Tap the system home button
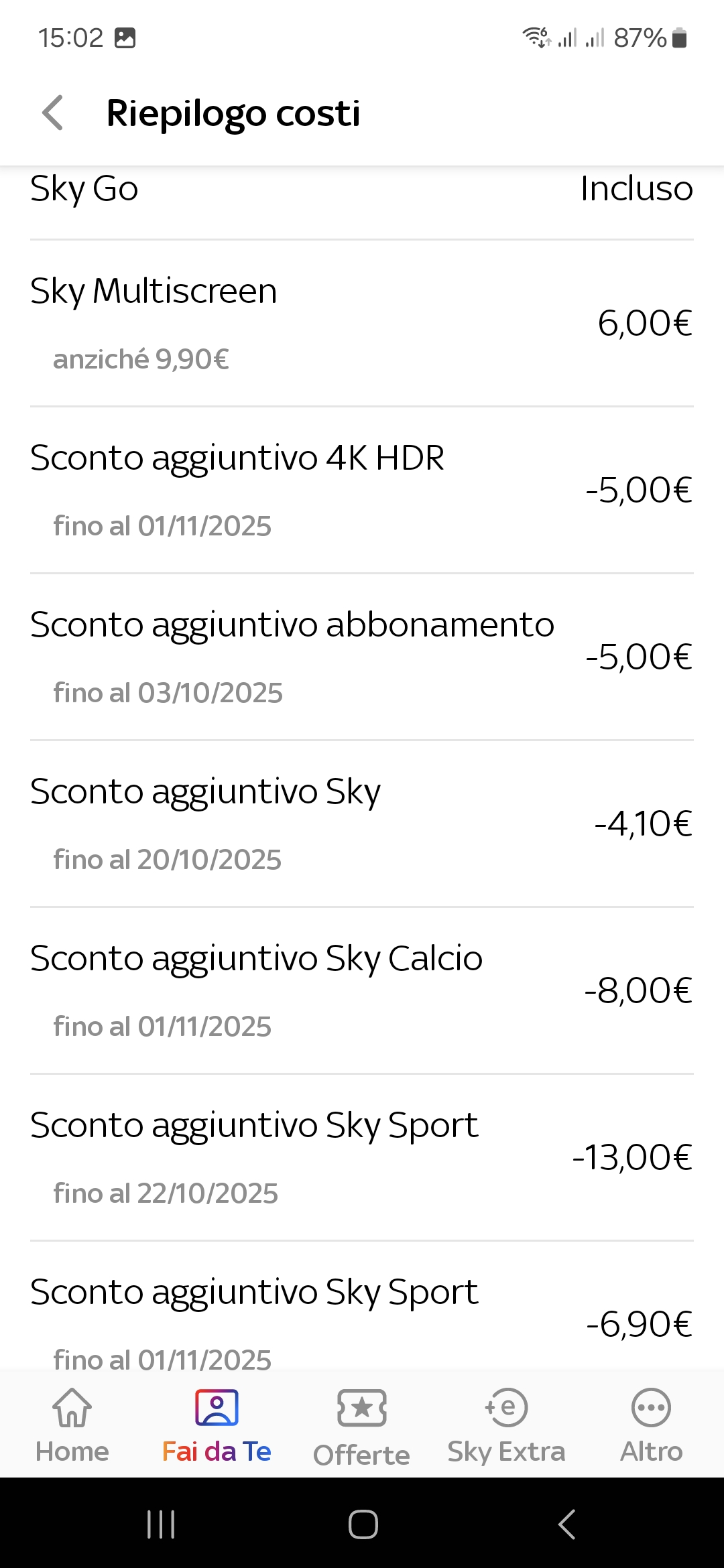 [x=363, y=1524]
